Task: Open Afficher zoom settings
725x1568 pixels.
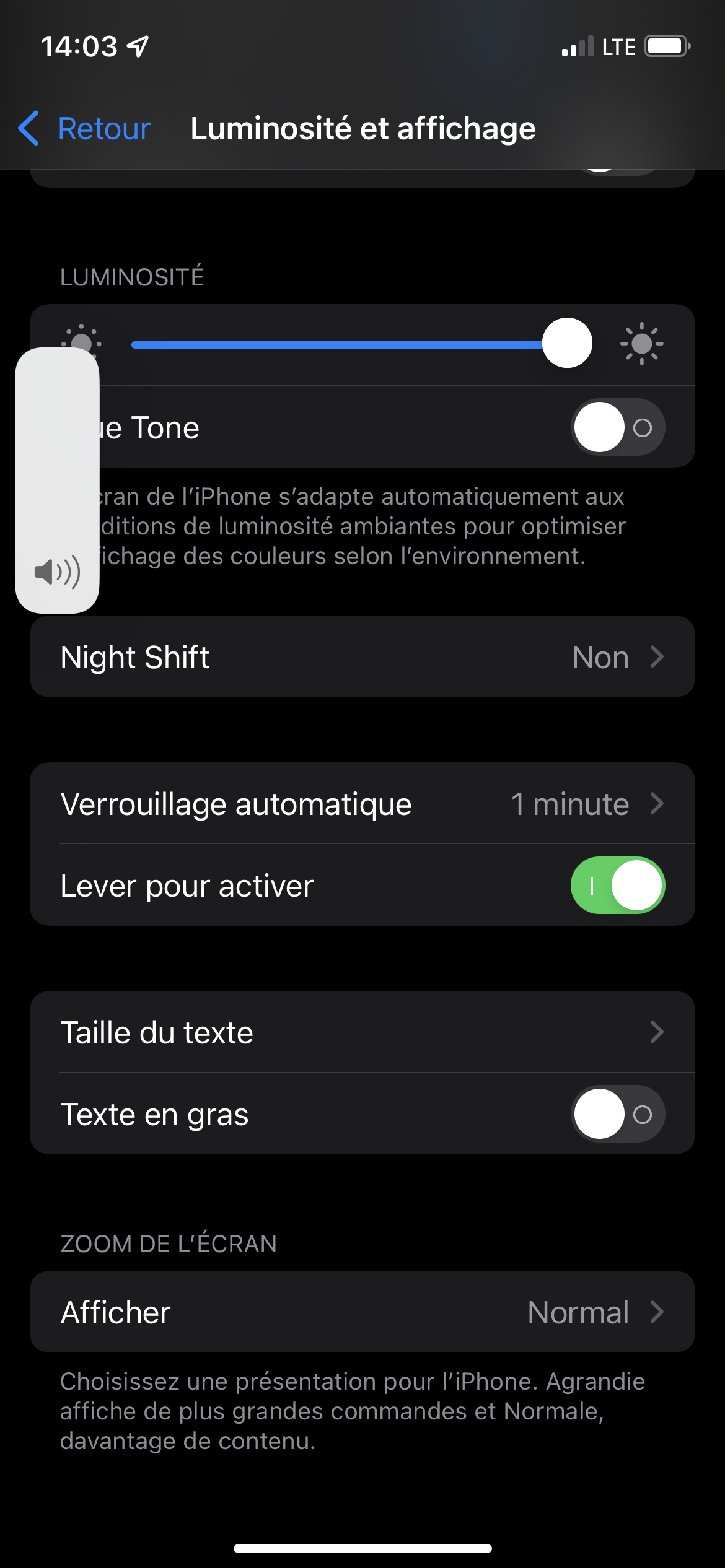Action: click(362, 1312)
